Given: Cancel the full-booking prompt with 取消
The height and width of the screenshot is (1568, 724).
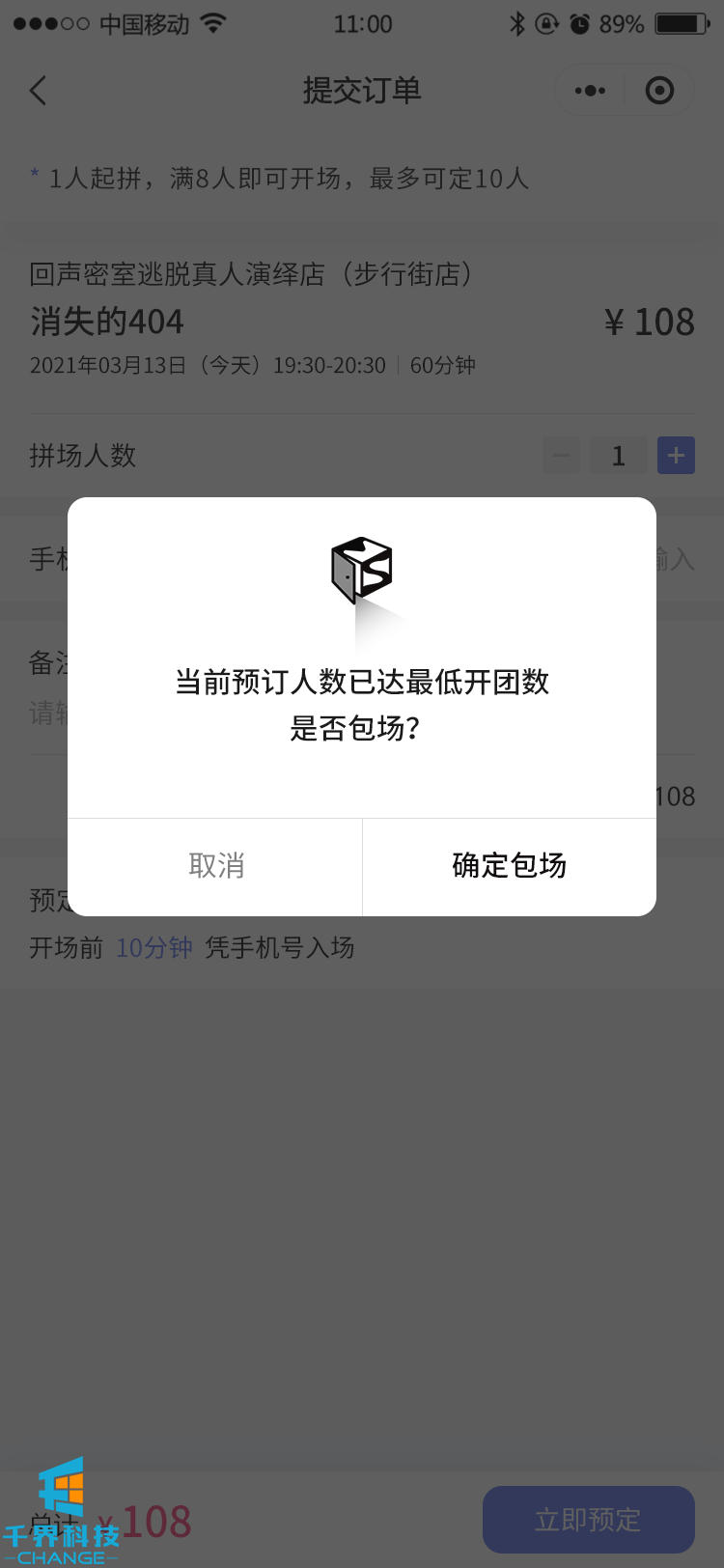Looking at the screenshot, I should click(x=215, y=866).
